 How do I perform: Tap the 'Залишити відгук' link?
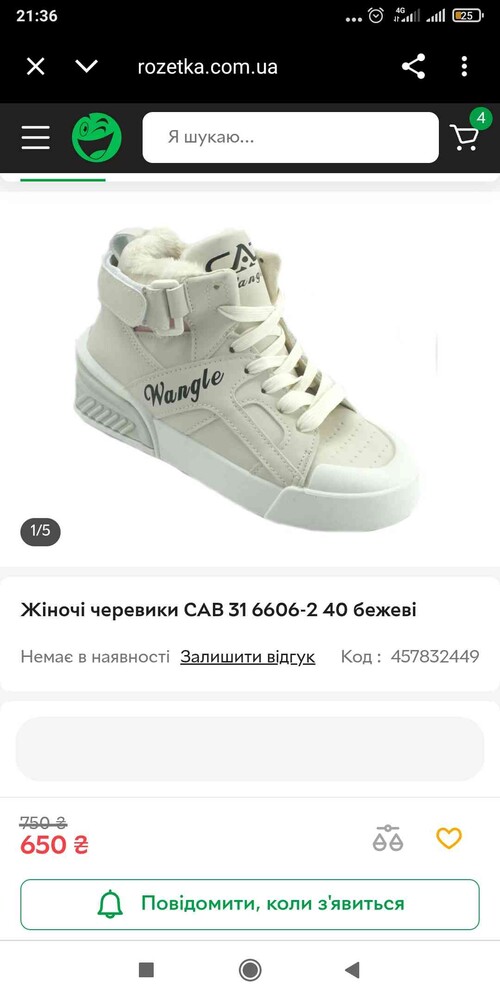(x=247, y=657)
